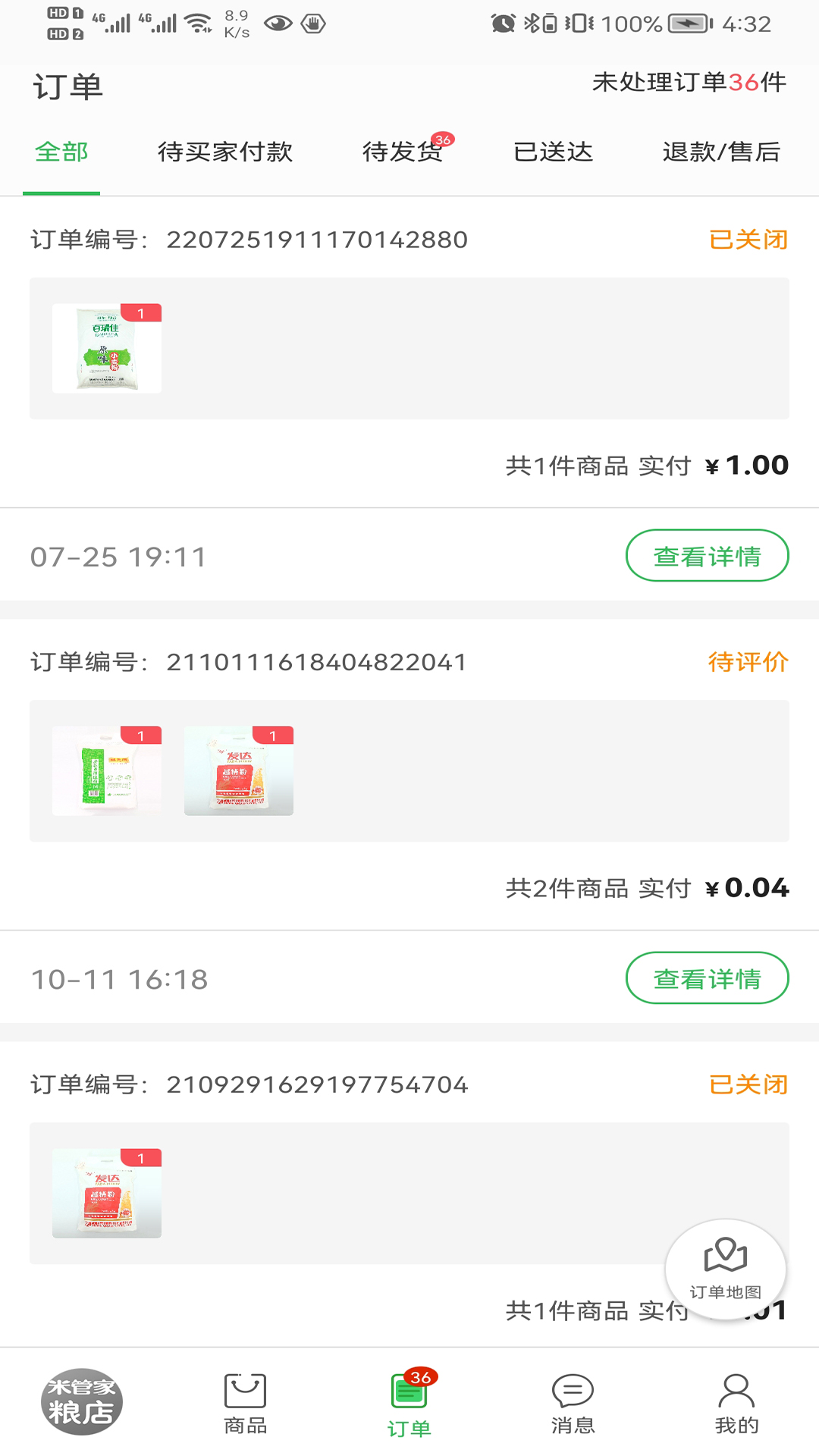View details of the 07-25 19:11 order

pos(707,556)
